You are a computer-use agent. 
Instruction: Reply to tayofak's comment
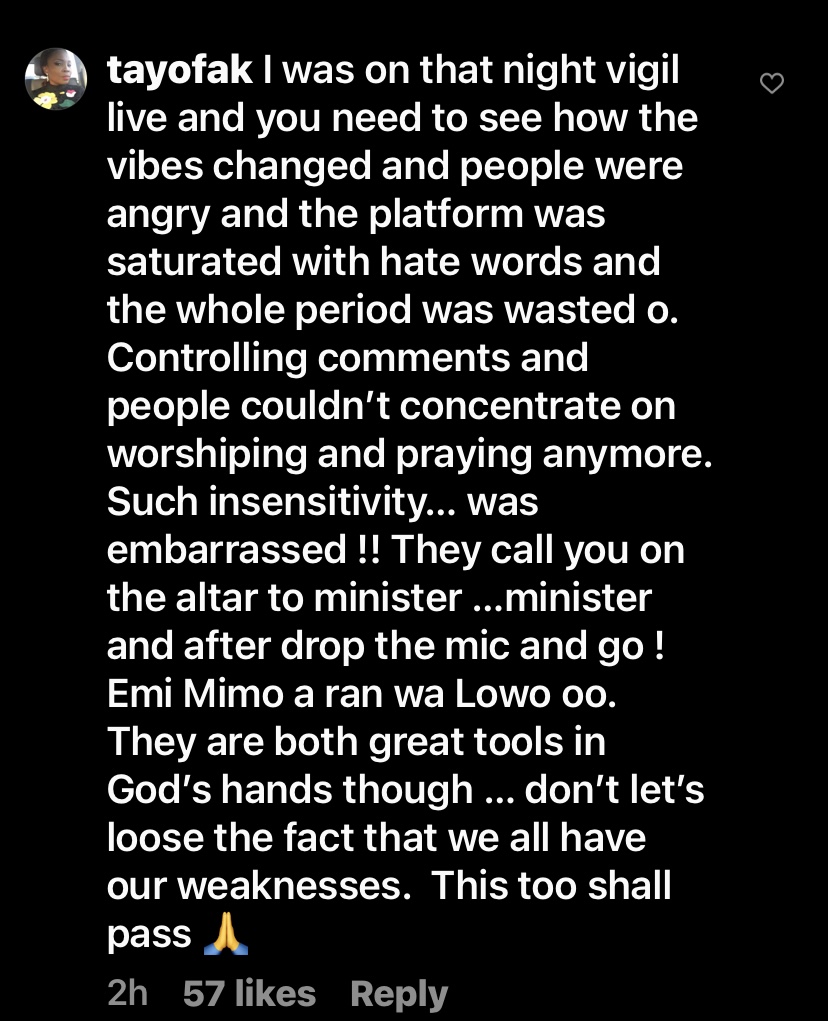point(399,993)
